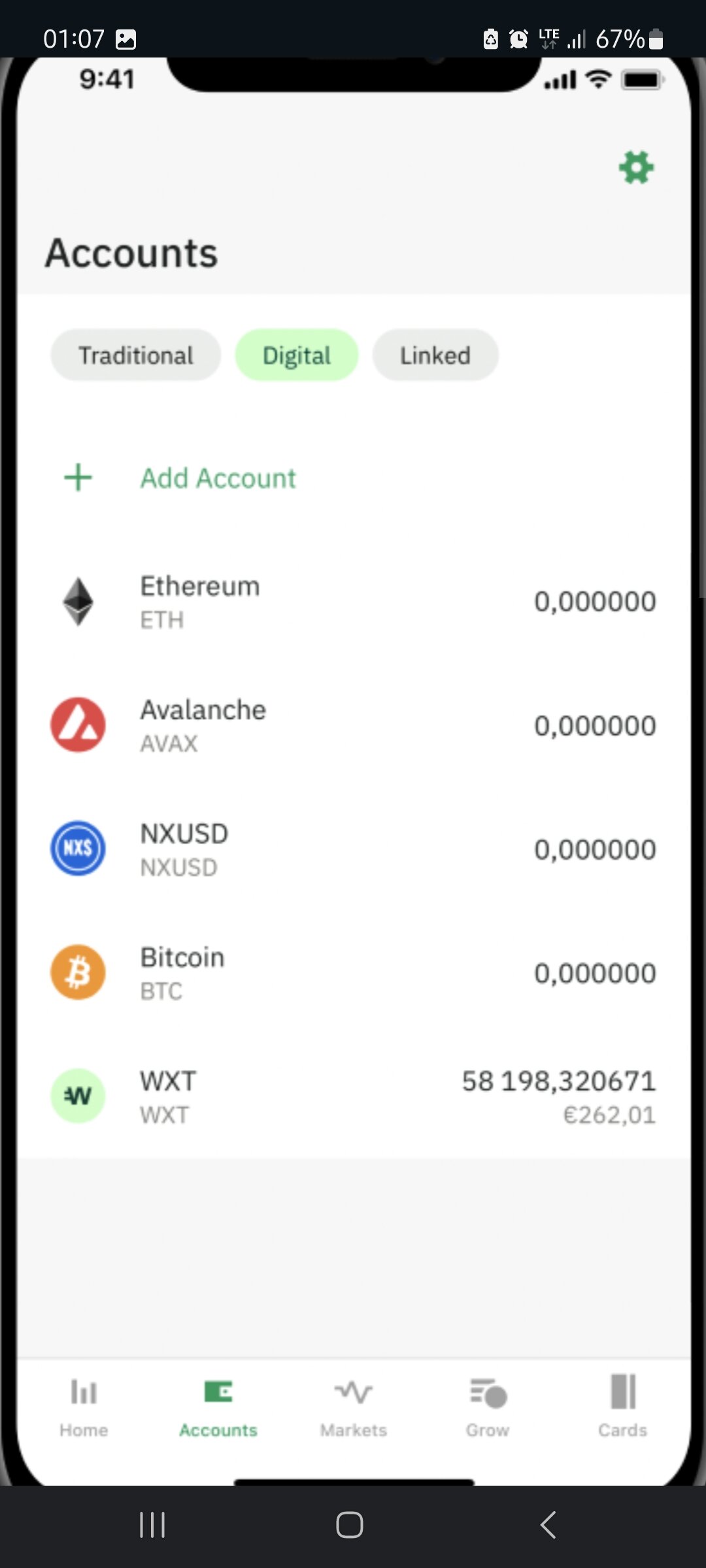Go back using the system back button
This screenshot has height=1568, width=706.
[x=548, y=1525]
